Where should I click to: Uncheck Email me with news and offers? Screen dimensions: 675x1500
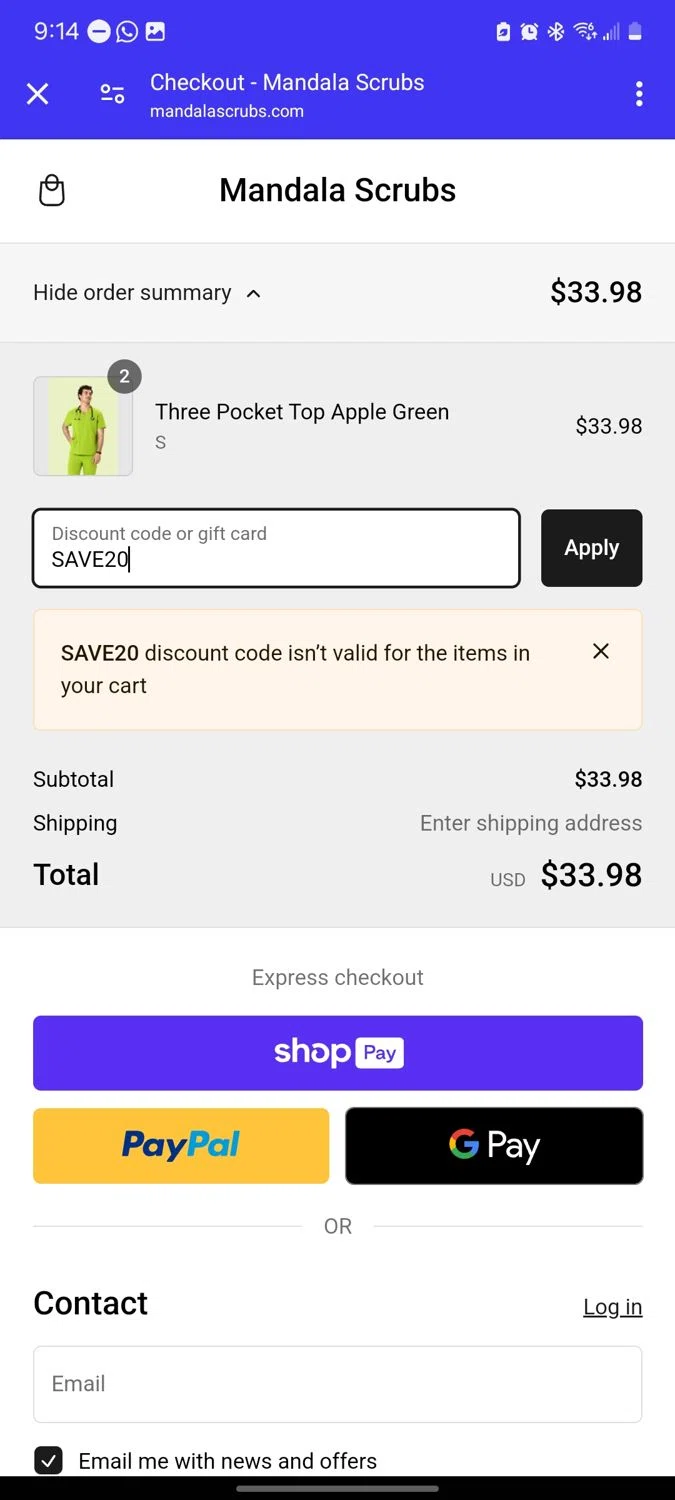tap(49, 1460)
